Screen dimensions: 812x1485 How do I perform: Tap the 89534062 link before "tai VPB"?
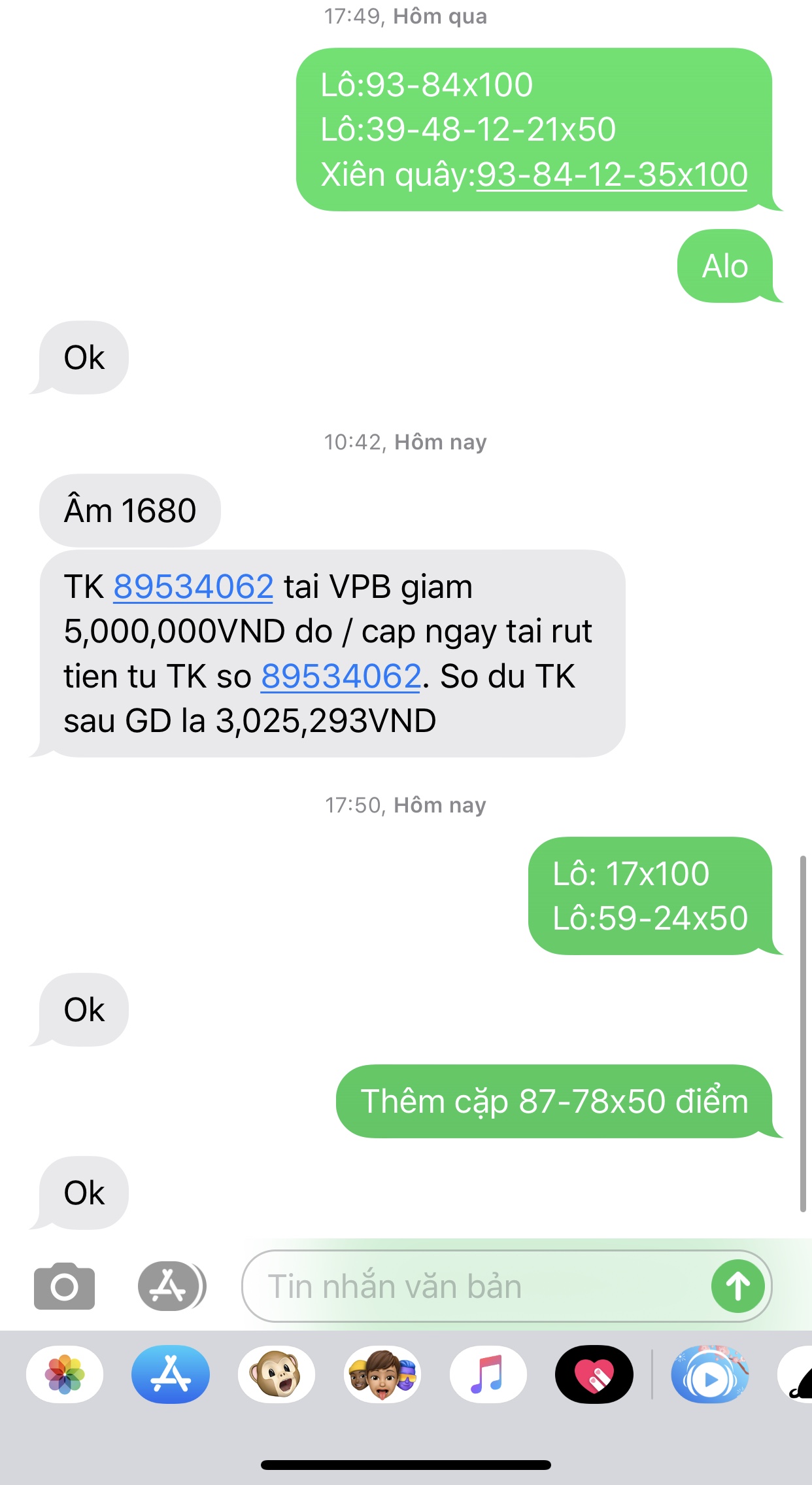click(194, 586)
